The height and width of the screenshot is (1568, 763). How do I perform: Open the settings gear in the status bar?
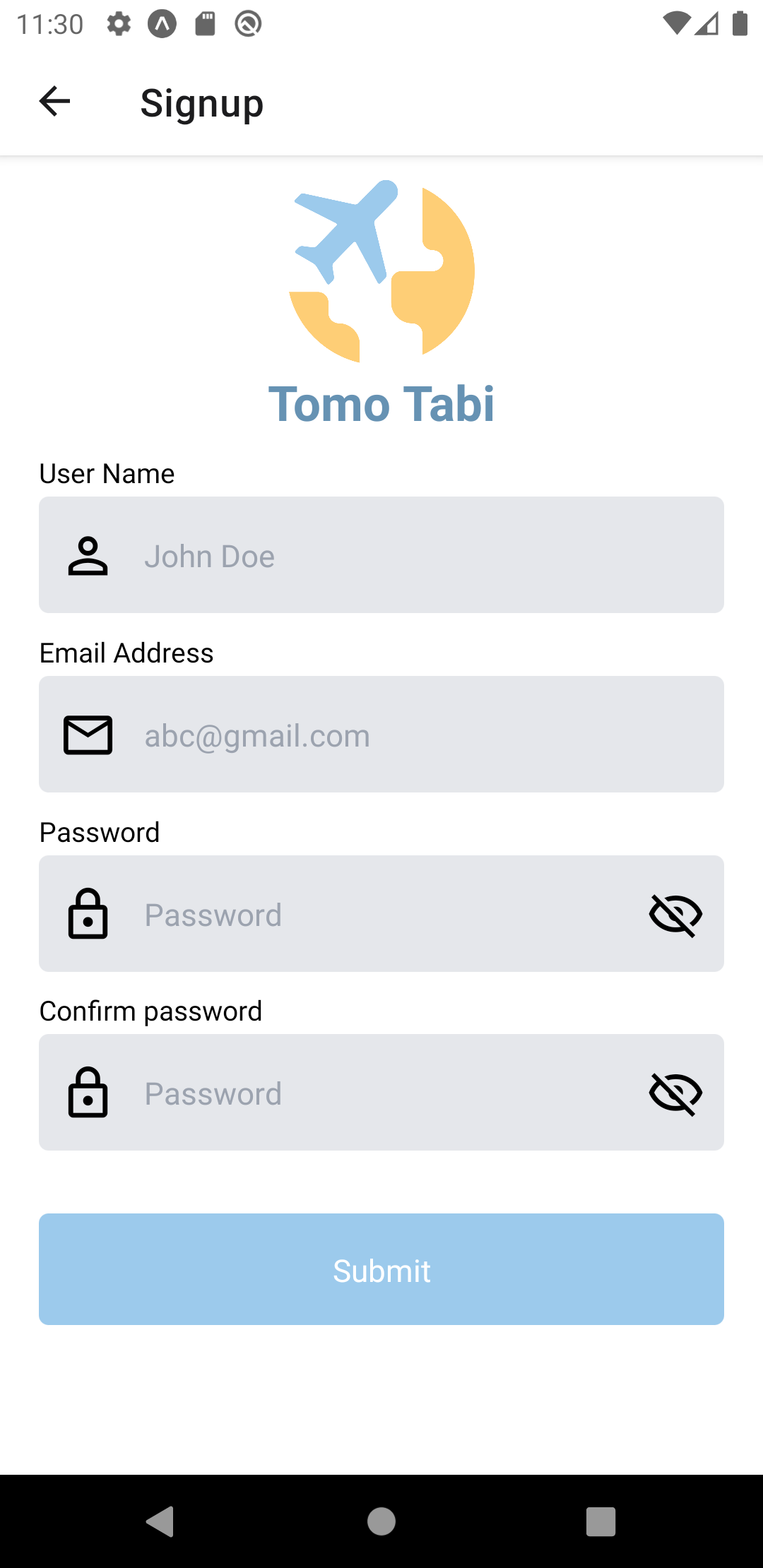click(x=117, y=23)
